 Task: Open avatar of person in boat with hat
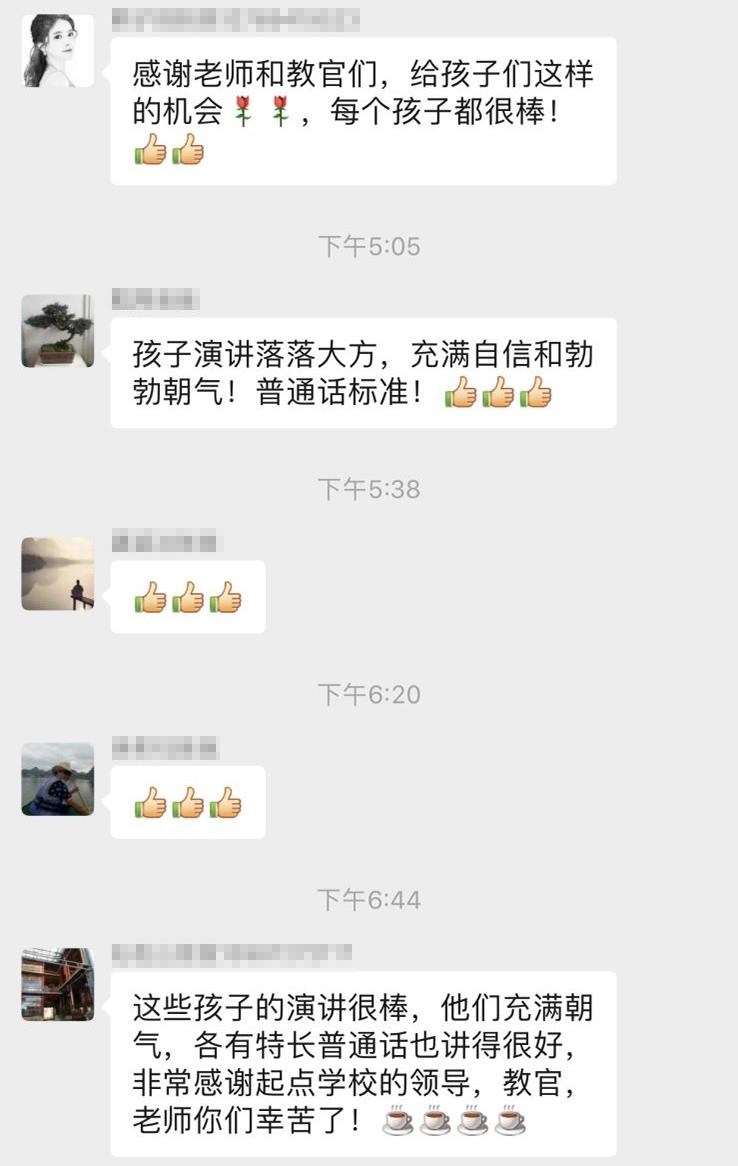click(58, 779)
